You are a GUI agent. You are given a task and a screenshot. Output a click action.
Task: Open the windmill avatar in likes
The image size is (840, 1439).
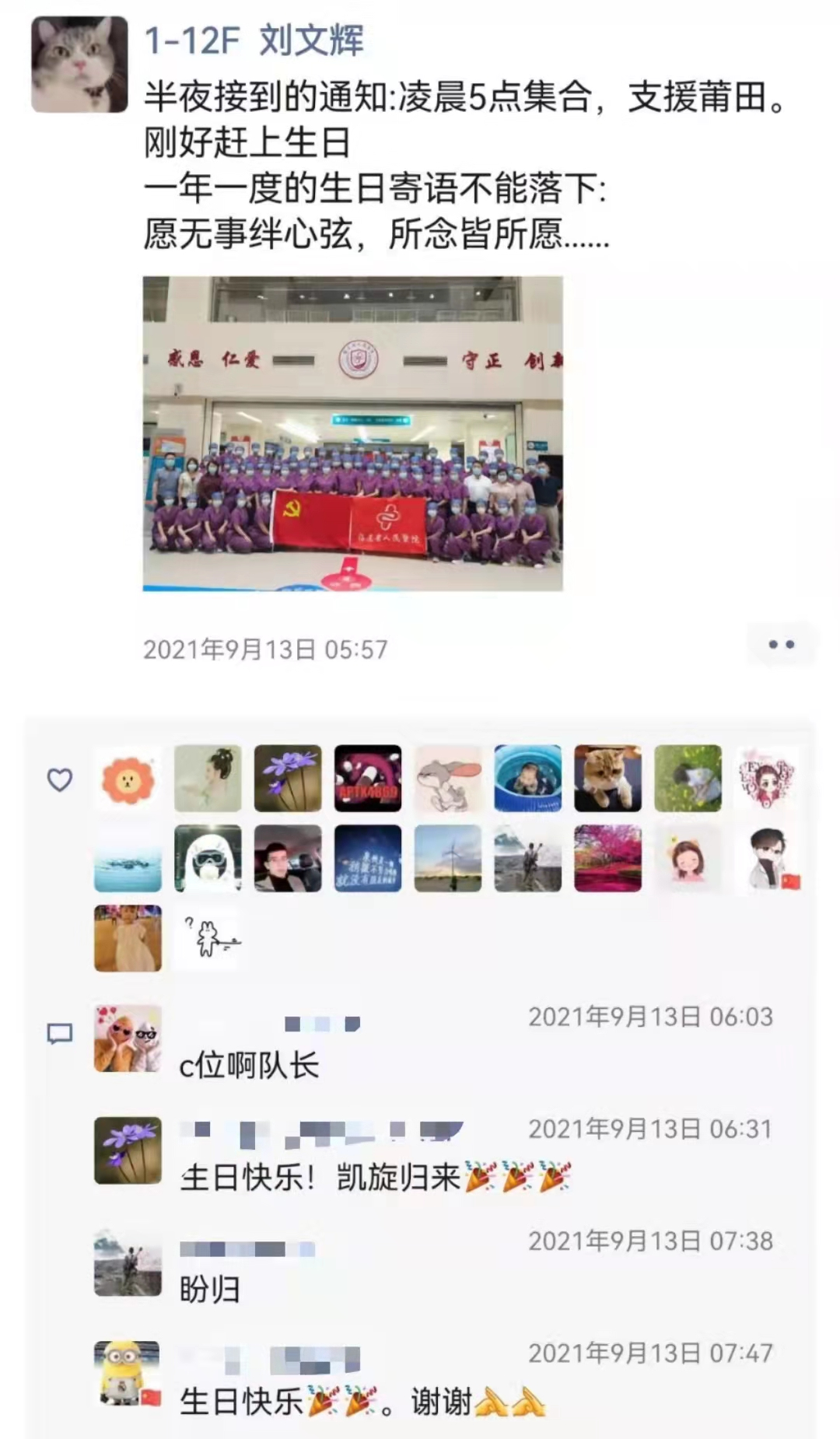tap(447, 858)
